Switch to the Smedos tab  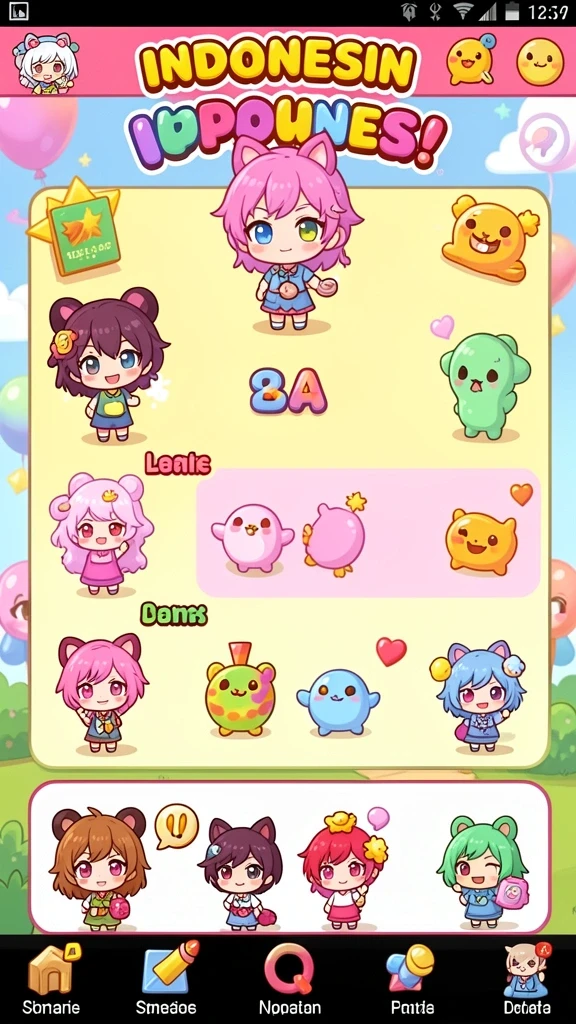[x=166, y=979]
